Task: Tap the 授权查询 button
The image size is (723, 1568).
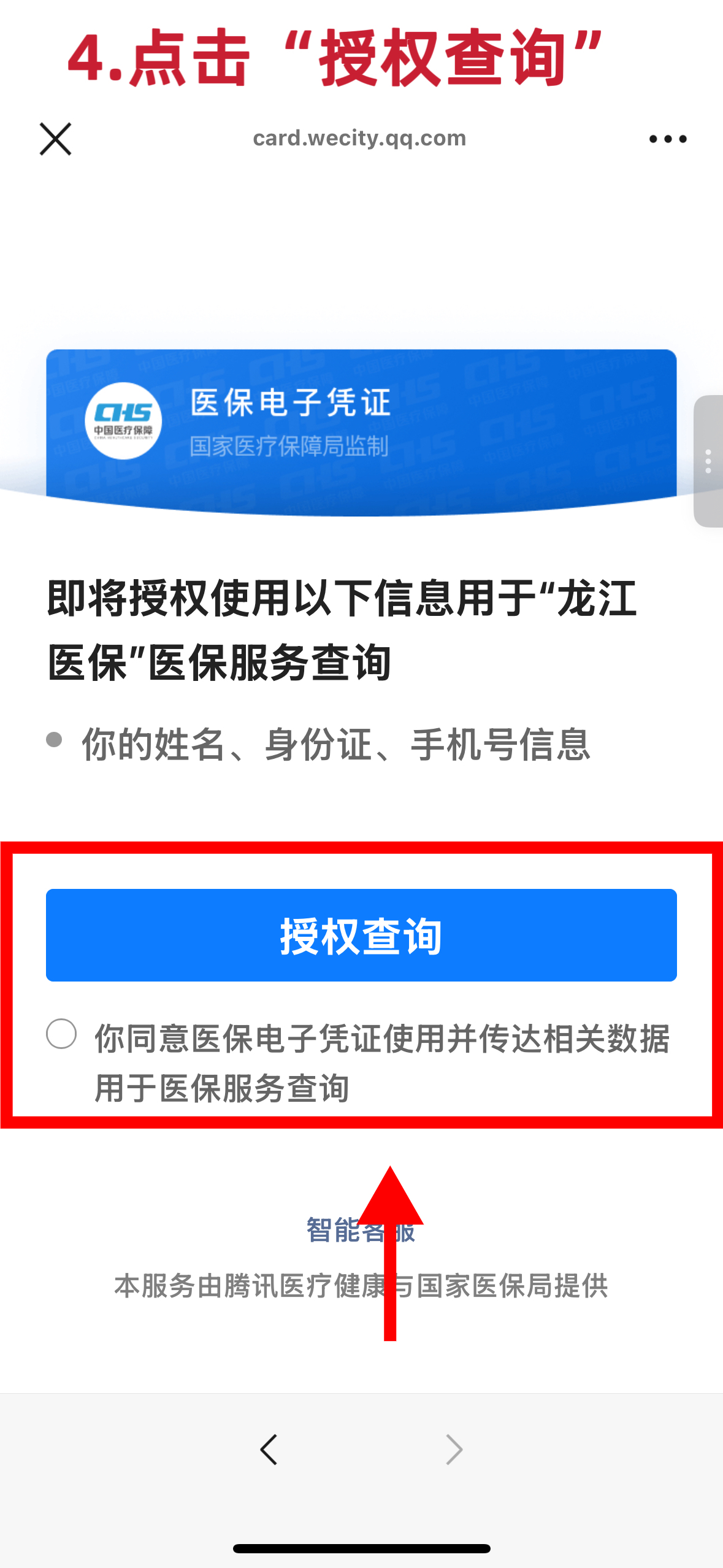Action: (361, 935)
